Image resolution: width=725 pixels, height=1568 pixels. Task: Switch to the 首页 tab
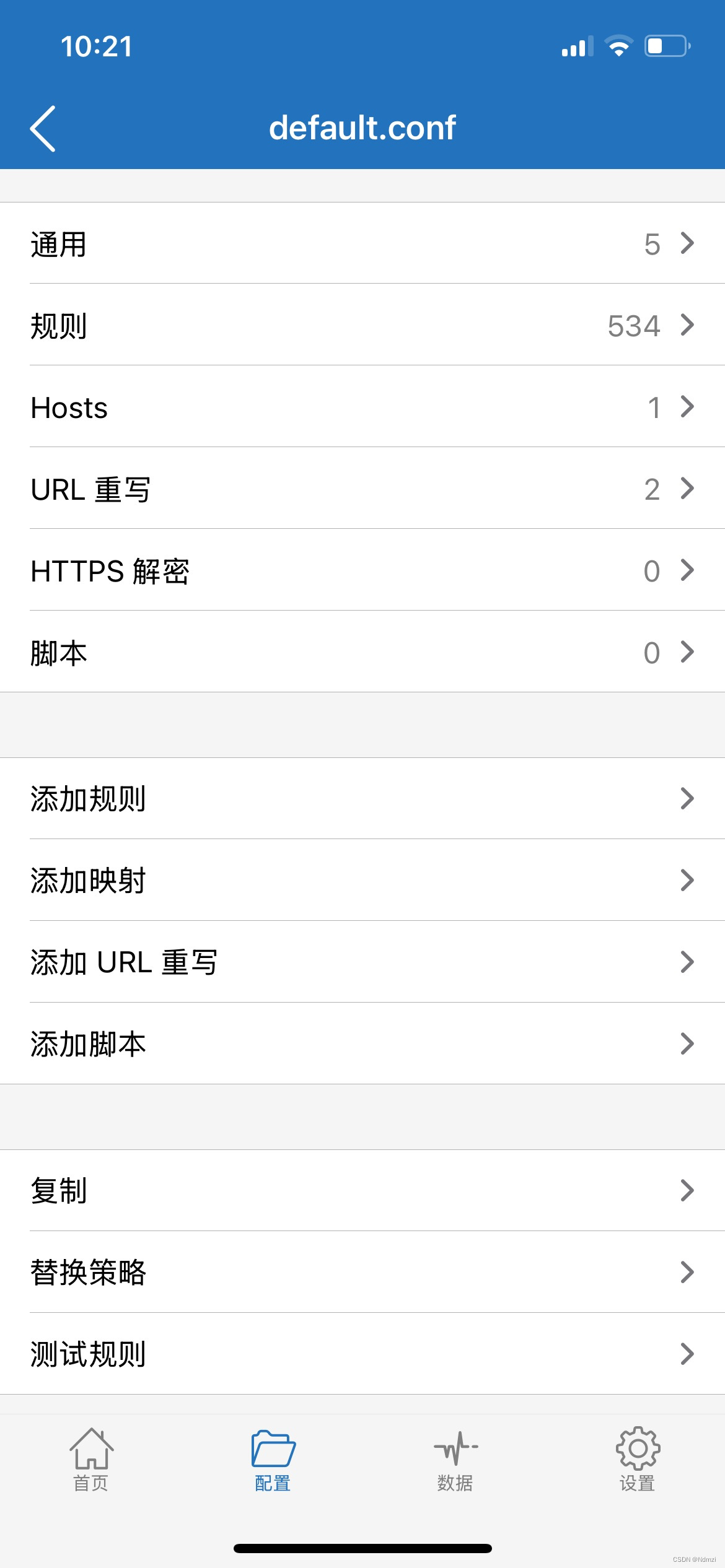pos(91,1459)
